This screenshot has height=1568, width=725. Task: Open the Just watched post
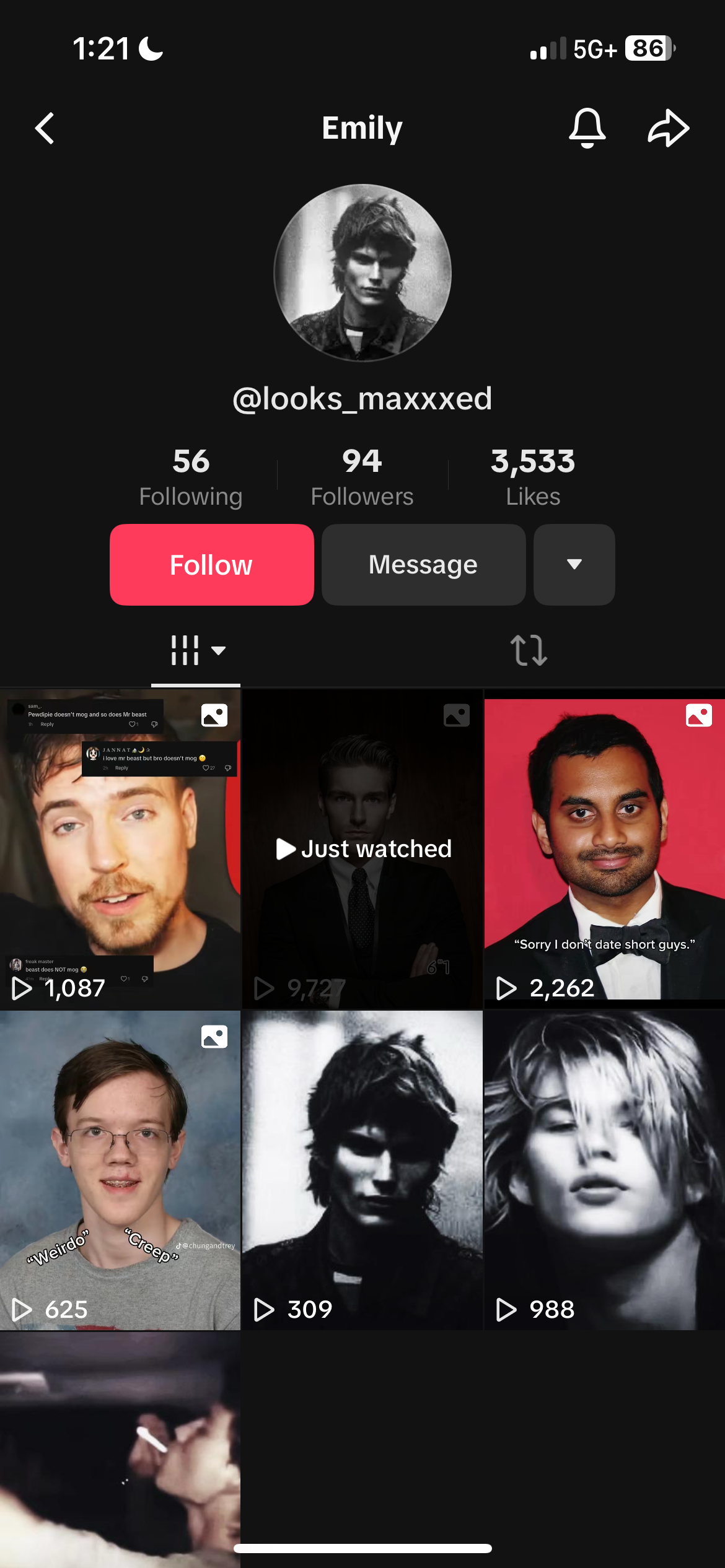362,848
